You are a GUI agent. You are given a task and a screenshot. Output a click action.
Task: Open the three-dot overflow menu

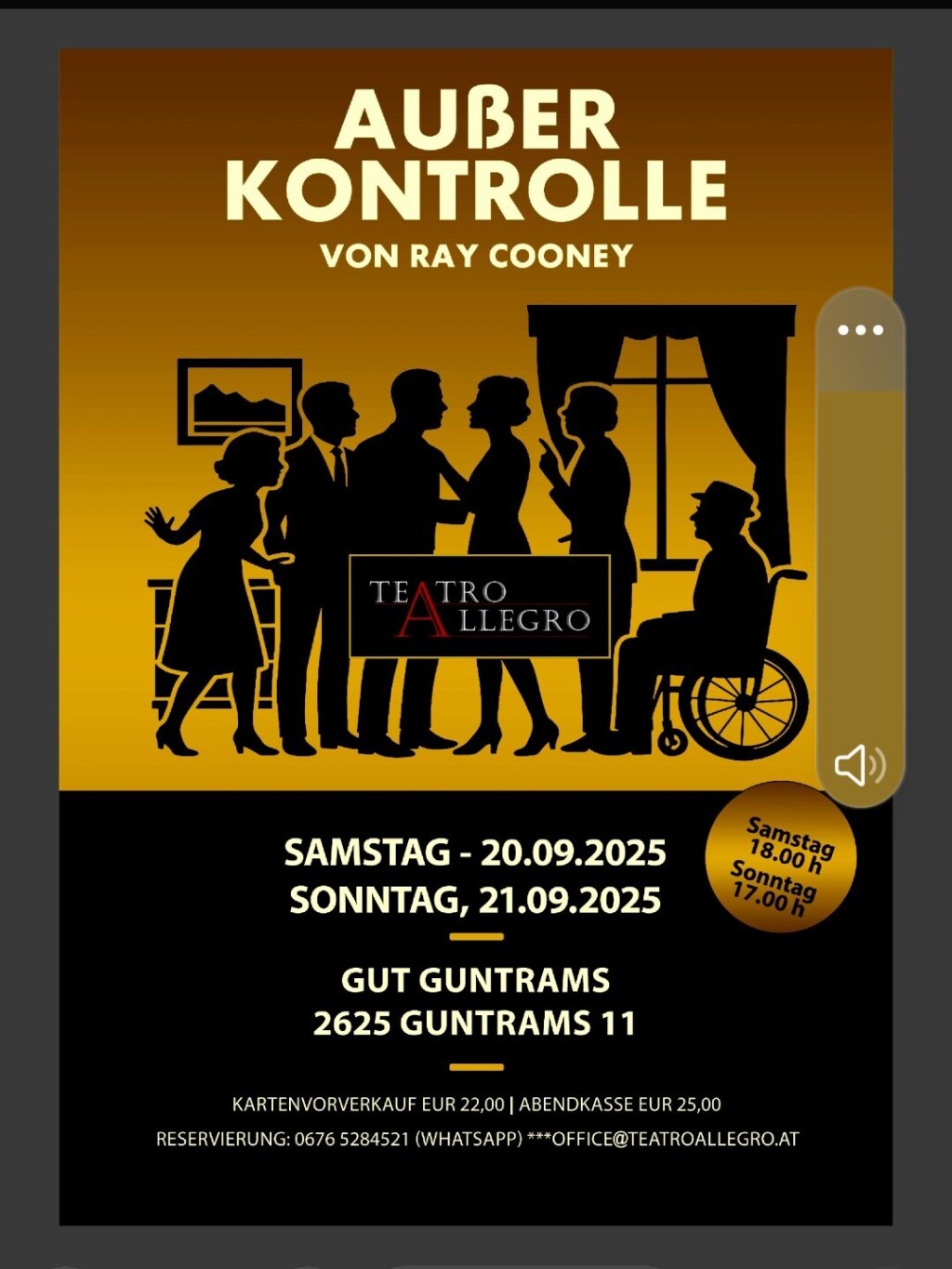[860, 330]
